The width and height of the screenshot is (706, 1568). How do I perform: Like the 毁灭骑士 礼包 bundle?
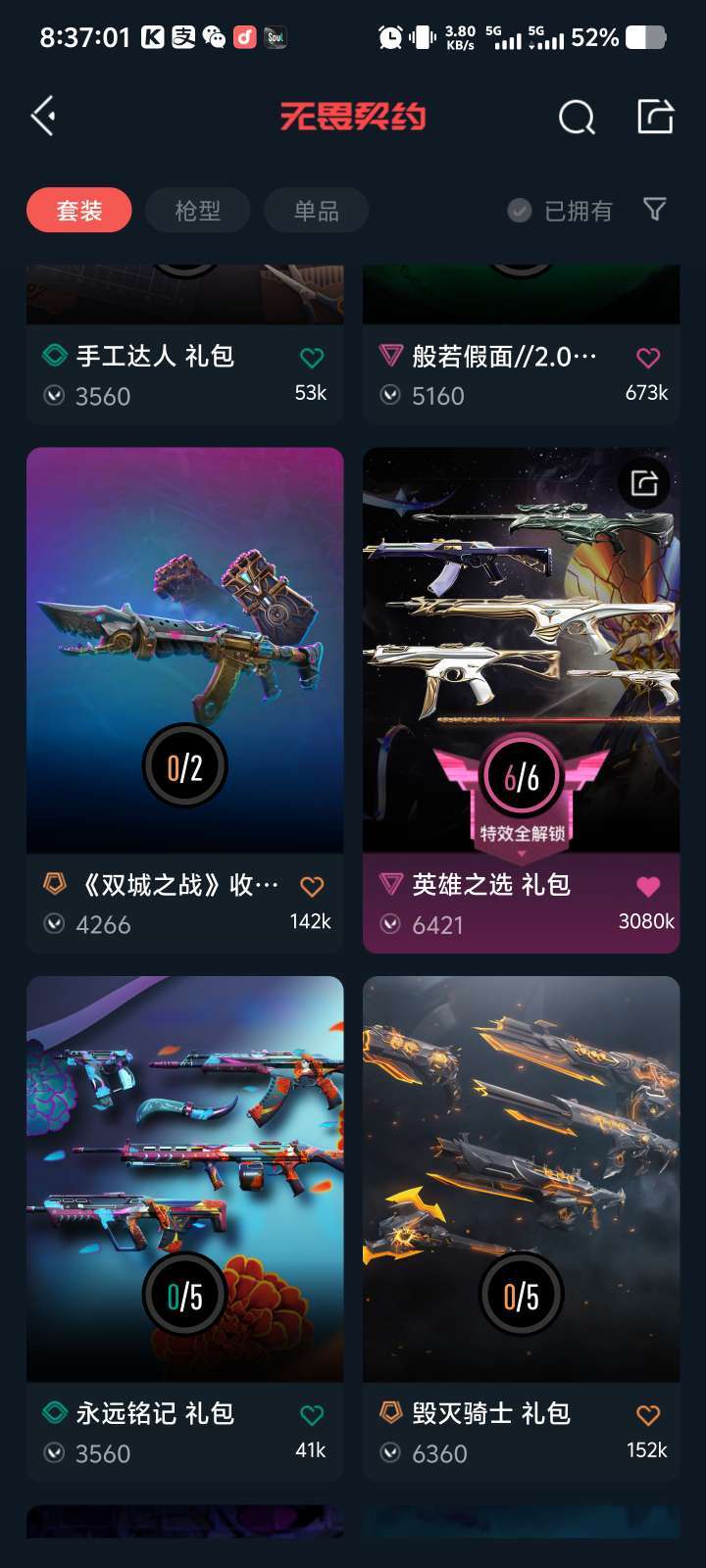tap(648, 1415)
